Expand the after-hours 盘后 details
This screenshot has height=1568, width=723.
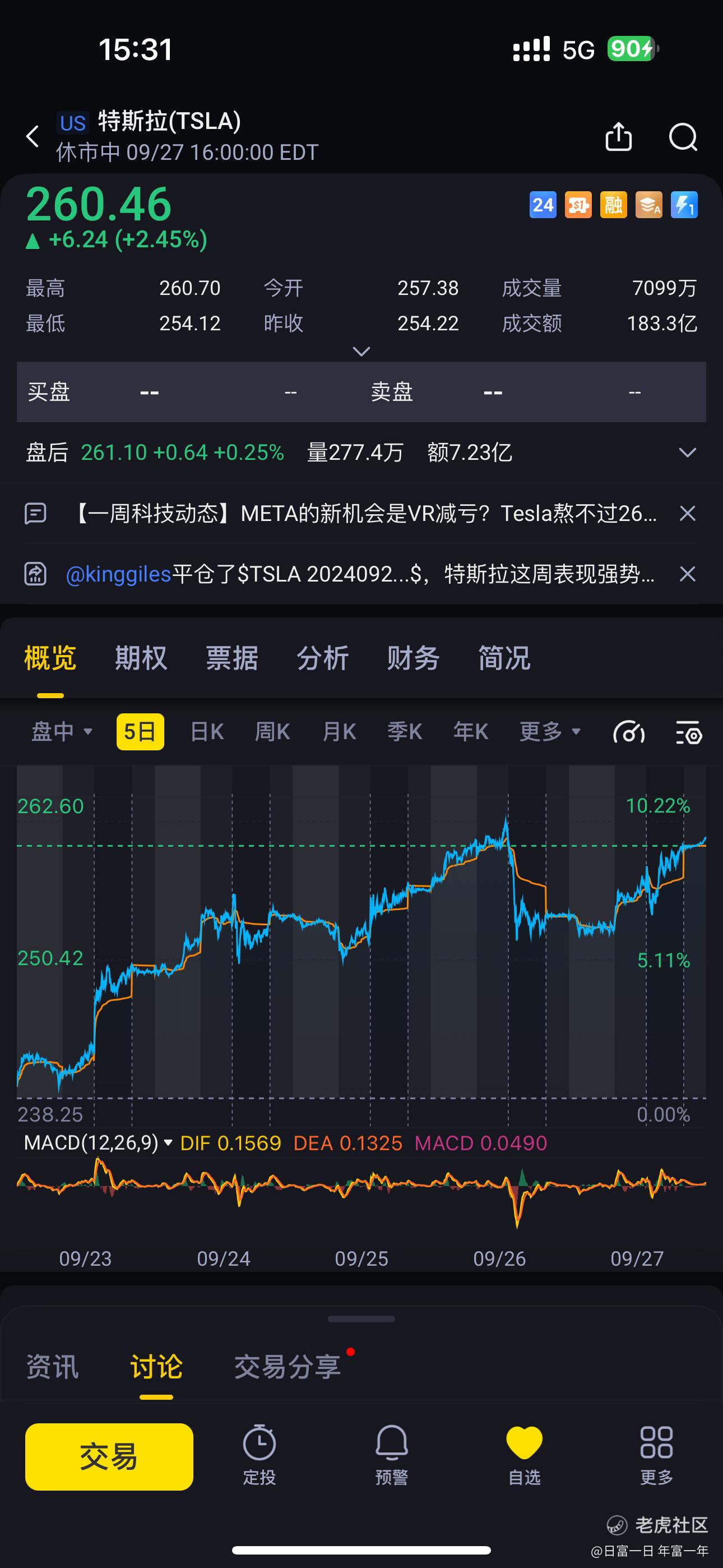tap(687, 452)
